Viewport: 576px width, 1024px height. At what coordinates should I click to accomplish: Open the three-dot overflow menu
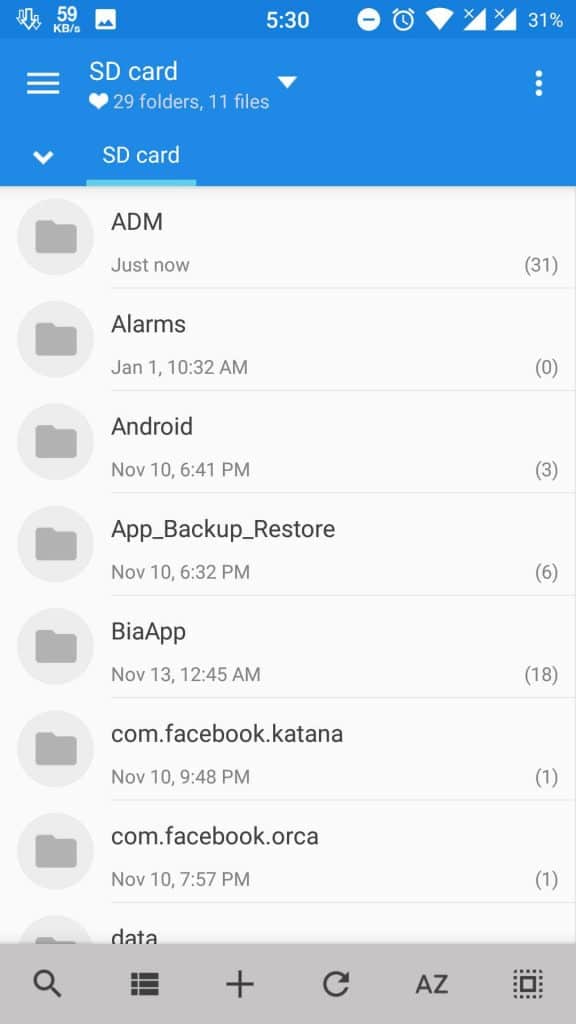click(538, 84)
